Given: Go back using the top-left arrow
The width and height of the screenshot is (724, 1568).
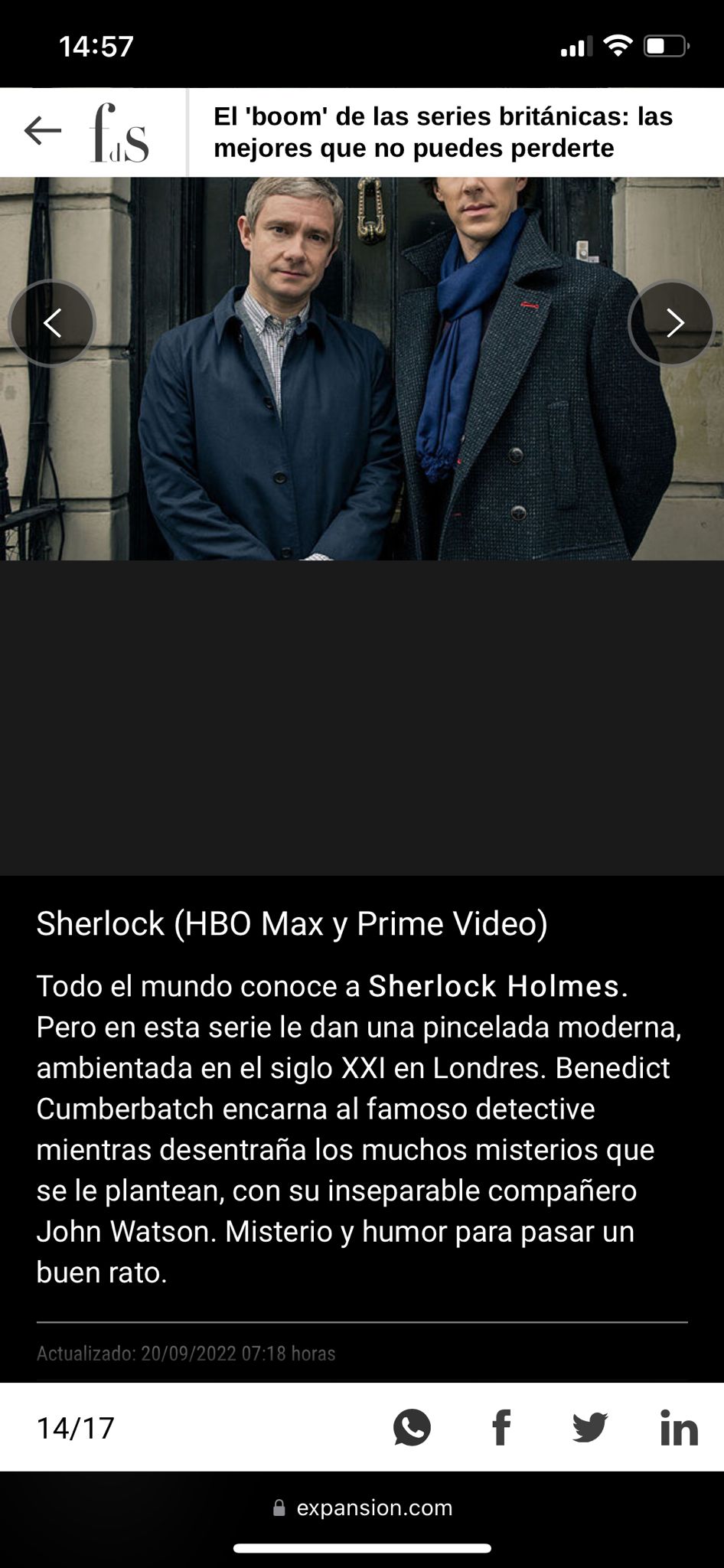Looking at the screenshot, I should pyautogui.click(x=43, y=131).
